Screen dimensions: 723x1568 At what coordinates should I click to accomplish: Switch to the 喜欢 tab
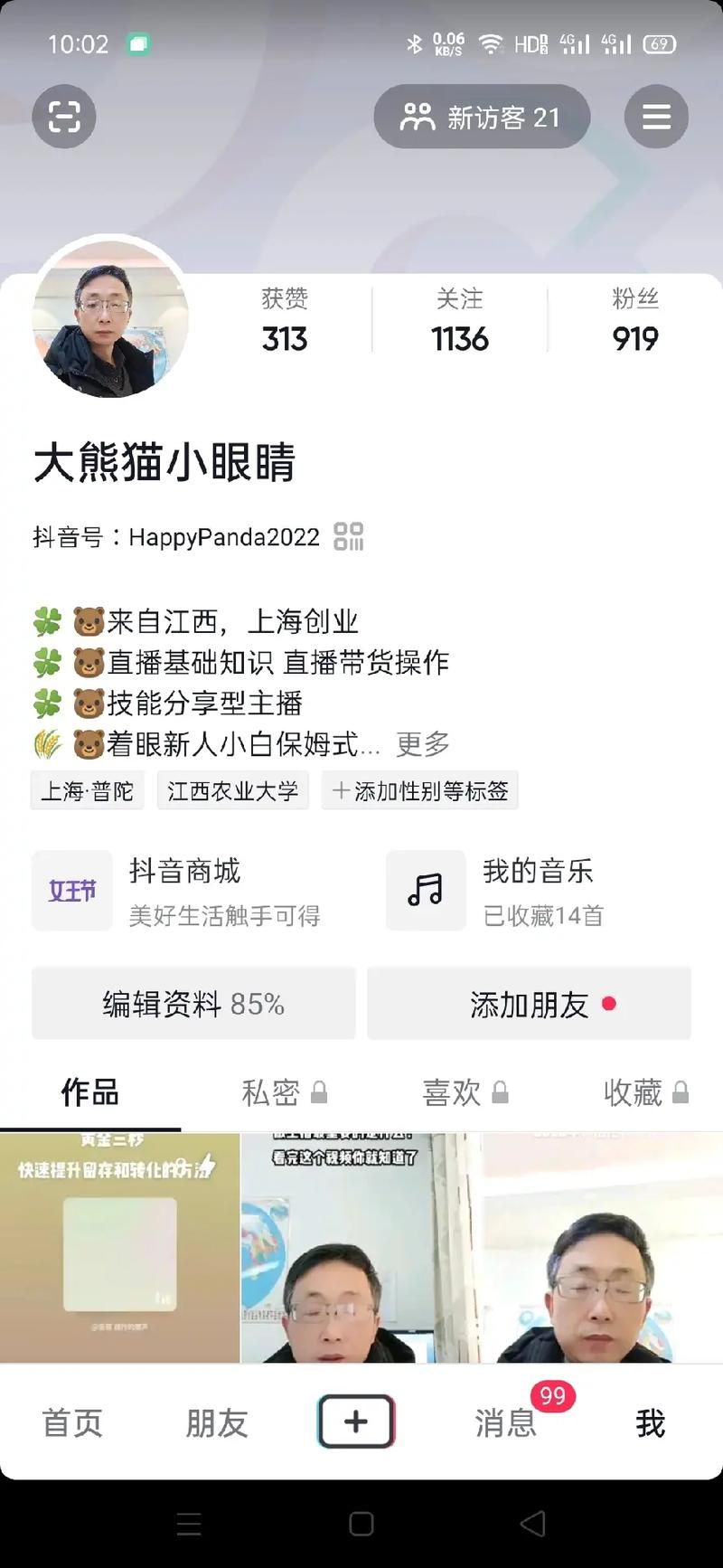click(x=465, y=1092)
